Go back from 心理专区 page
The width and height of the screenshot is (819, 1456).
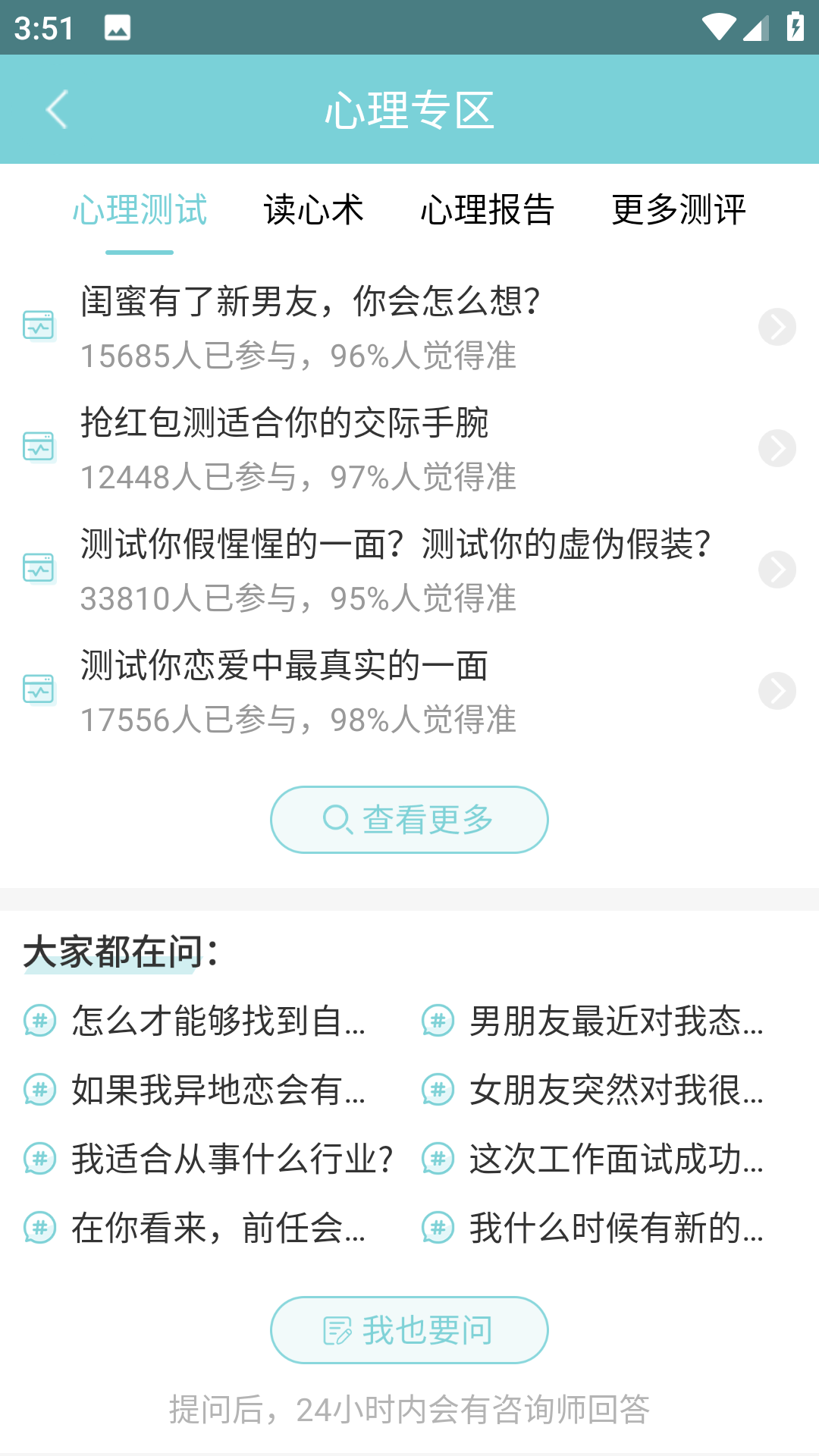coord(58,110)
